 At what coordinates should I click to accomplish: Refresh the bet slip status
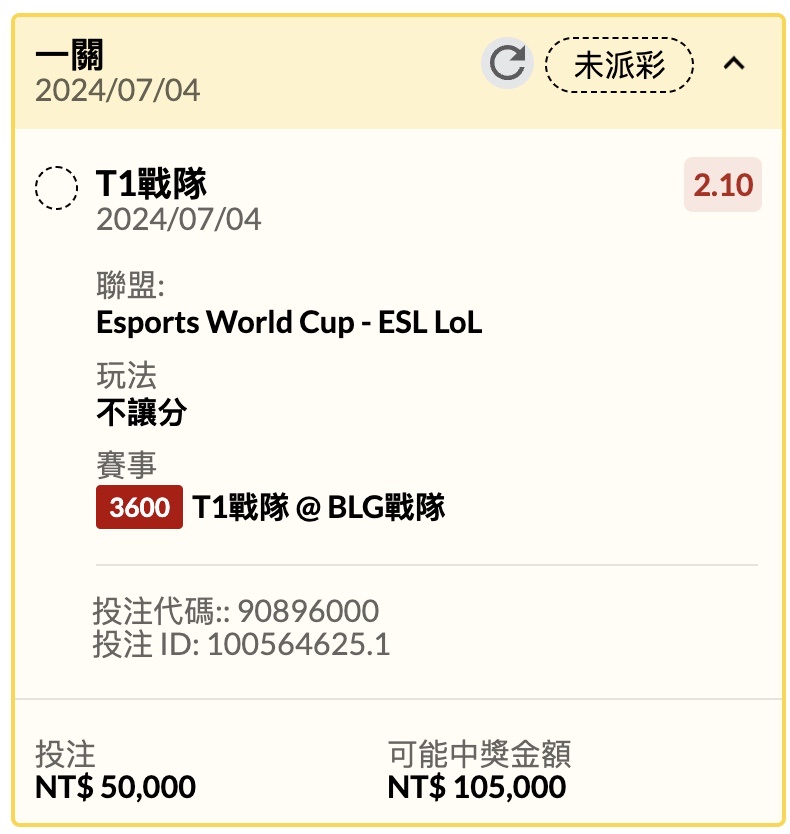click(507, 65)
